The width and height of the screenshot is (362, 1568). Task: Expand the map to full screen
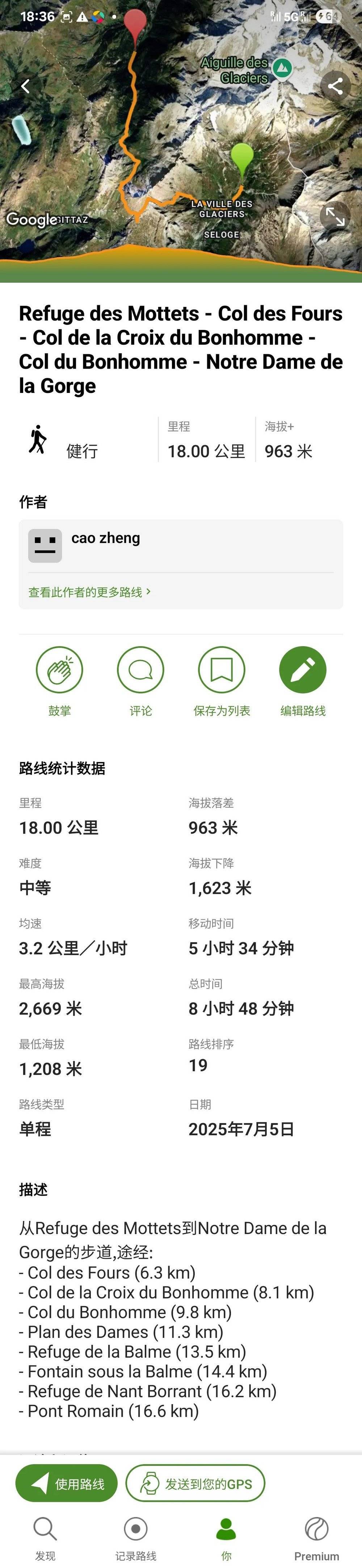tap(334, 216)
